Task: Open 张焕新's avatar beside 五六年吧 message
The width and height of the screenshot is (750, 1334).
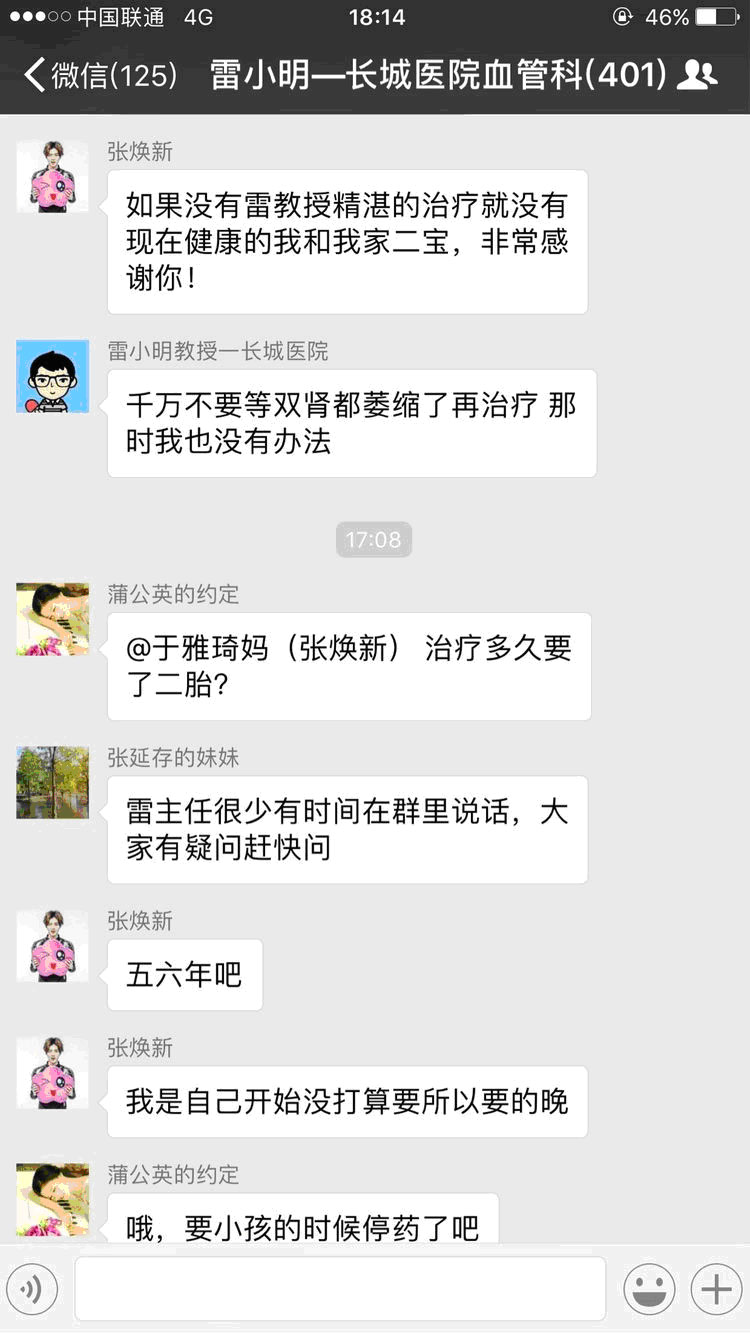Action: pos(52,945)
